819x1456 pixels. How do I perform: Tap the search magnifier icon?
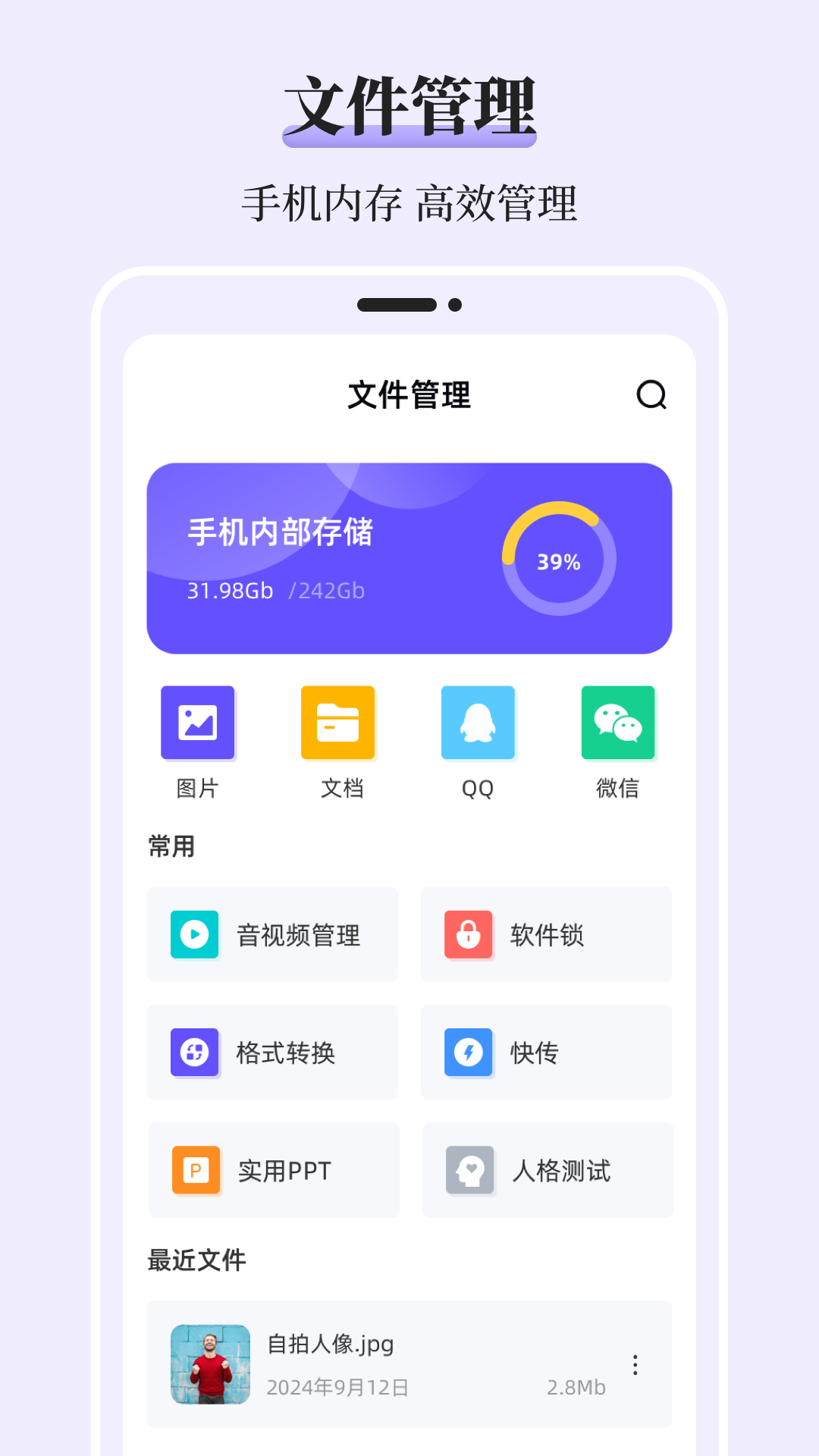[x=651, y=395]
